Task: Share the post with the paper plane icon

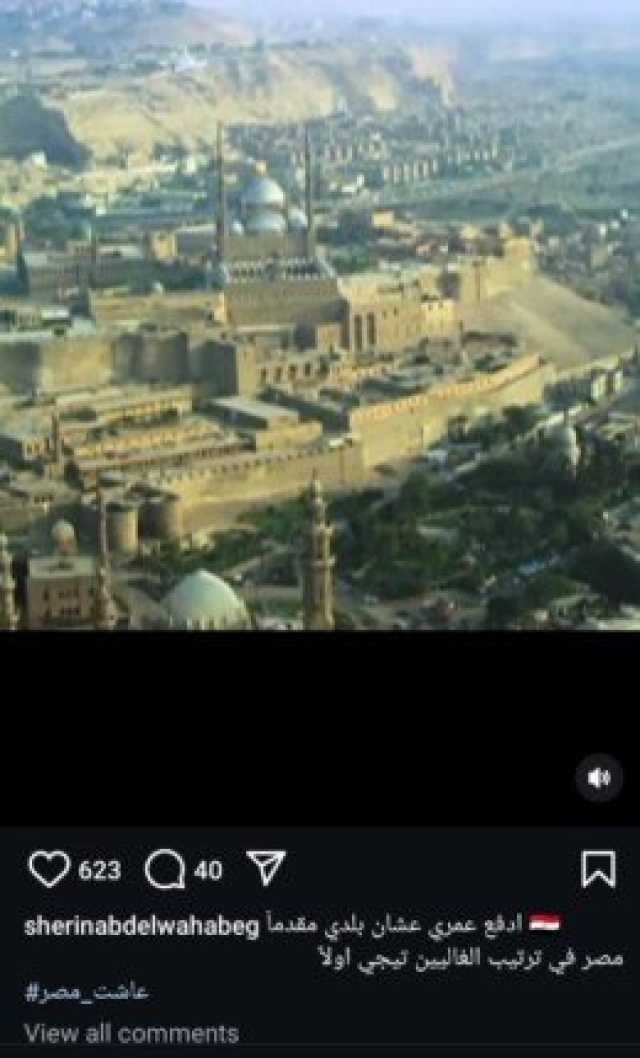Action: 266,868
